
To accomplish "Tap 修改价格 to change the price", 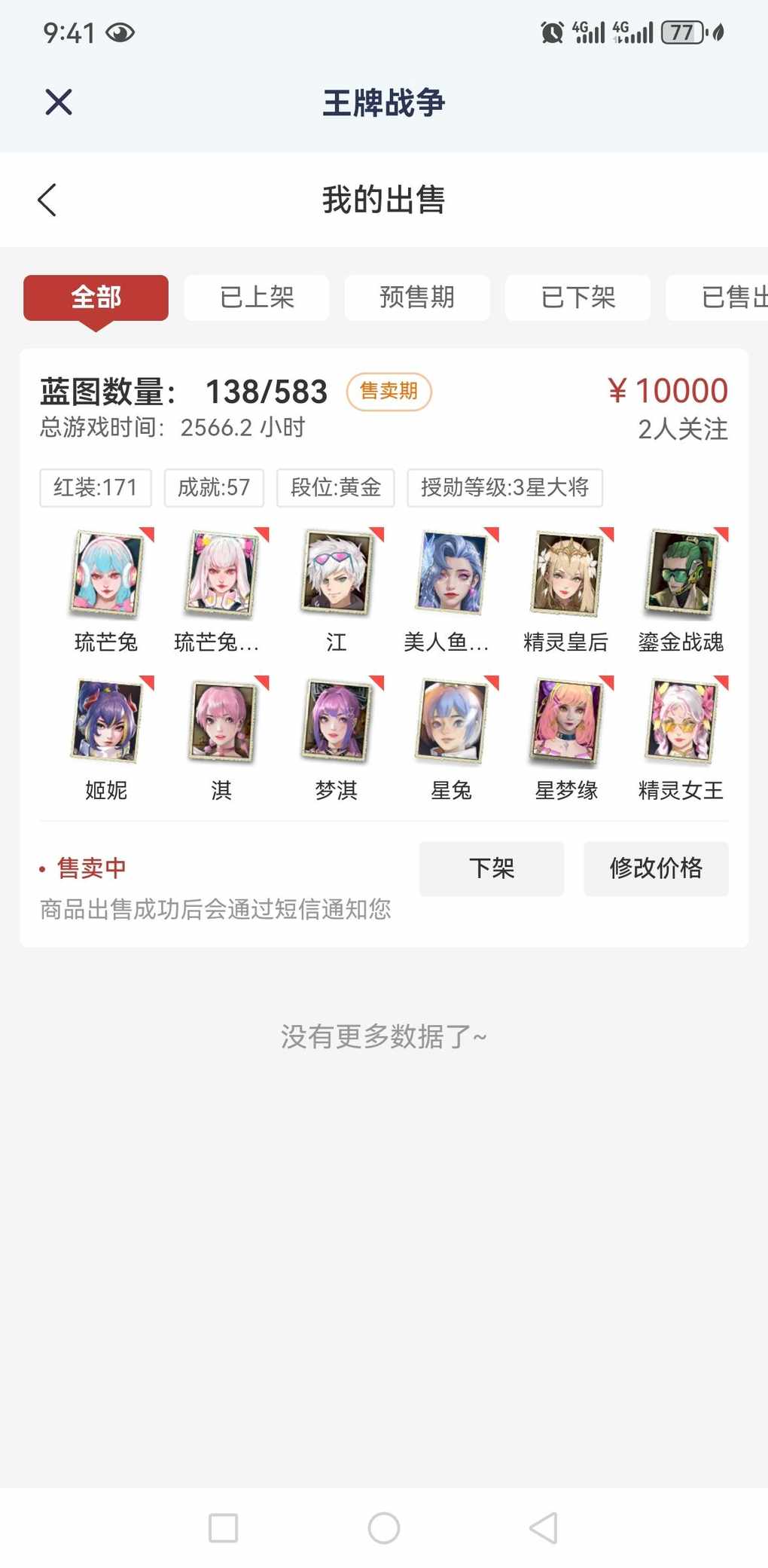I will click(x=656, y=868).
